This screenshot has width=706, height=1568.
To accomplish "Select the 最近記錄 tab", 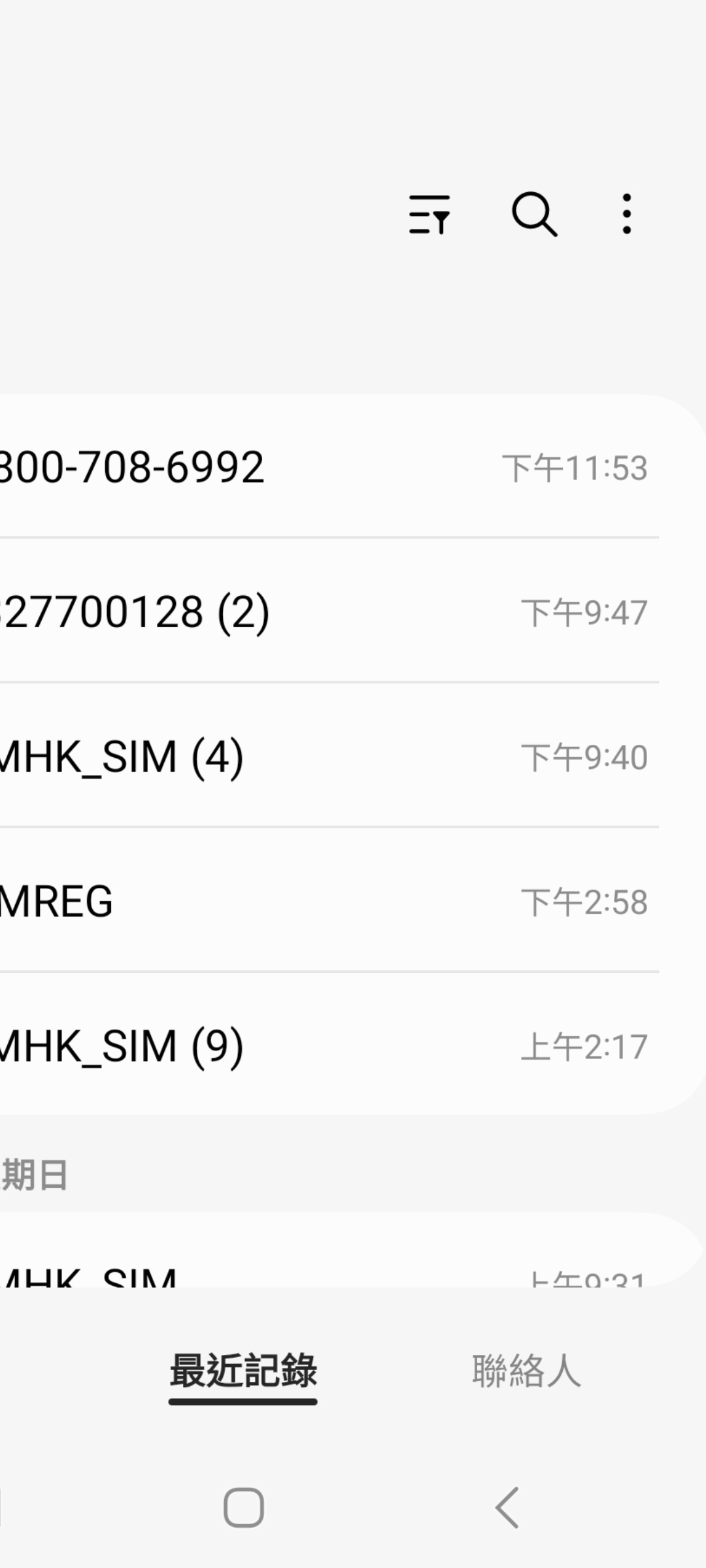I will tap(243, 1371).
